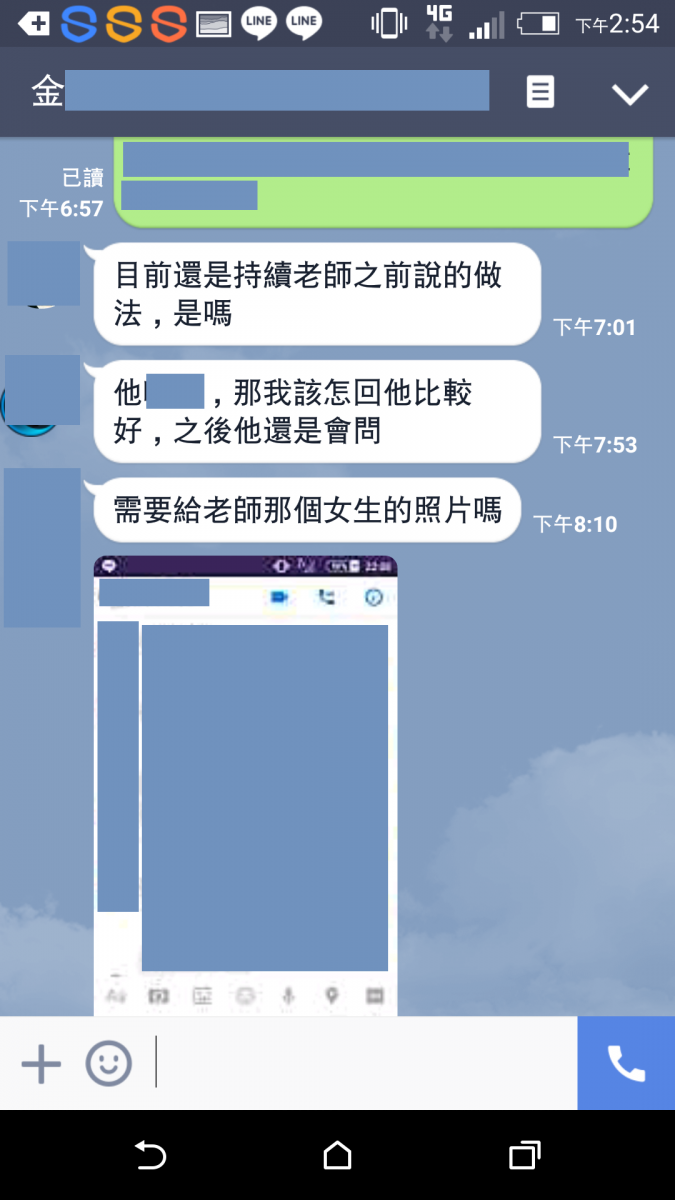Expand the chat options chevron
The width and height of the screenshot is (675, 1200).
[x=630, y=94]
